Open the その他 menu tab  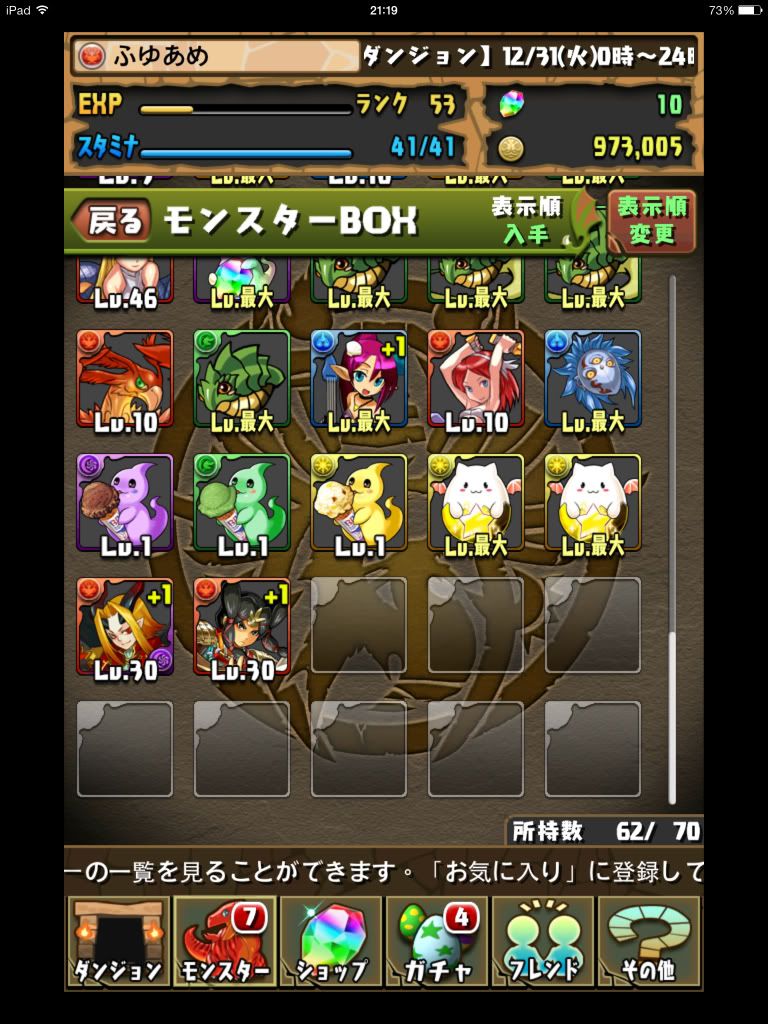click(649, 942)
